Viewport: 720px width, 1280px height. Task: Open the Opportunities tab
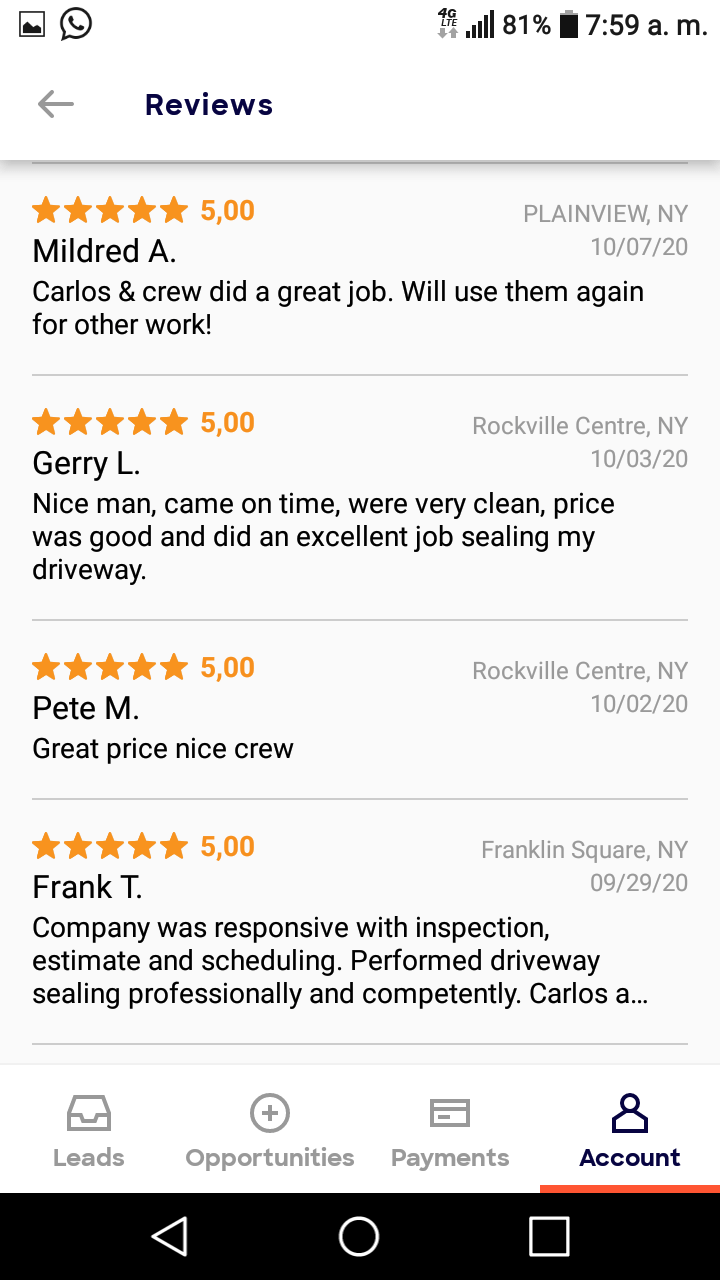[x=270, y=1131]
